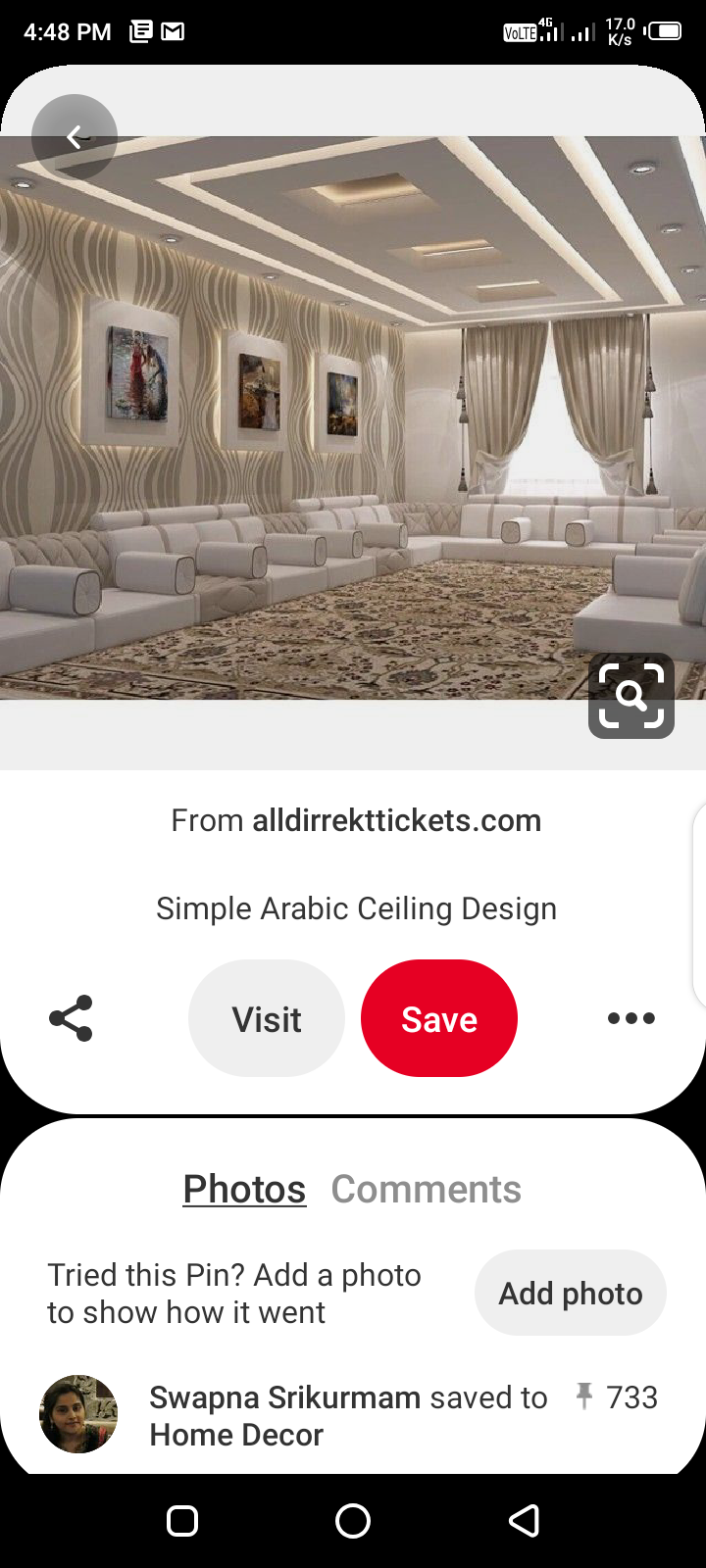Open the Home Decor board
This screenshot has height=1568, width=706.
click(236, 1435)
